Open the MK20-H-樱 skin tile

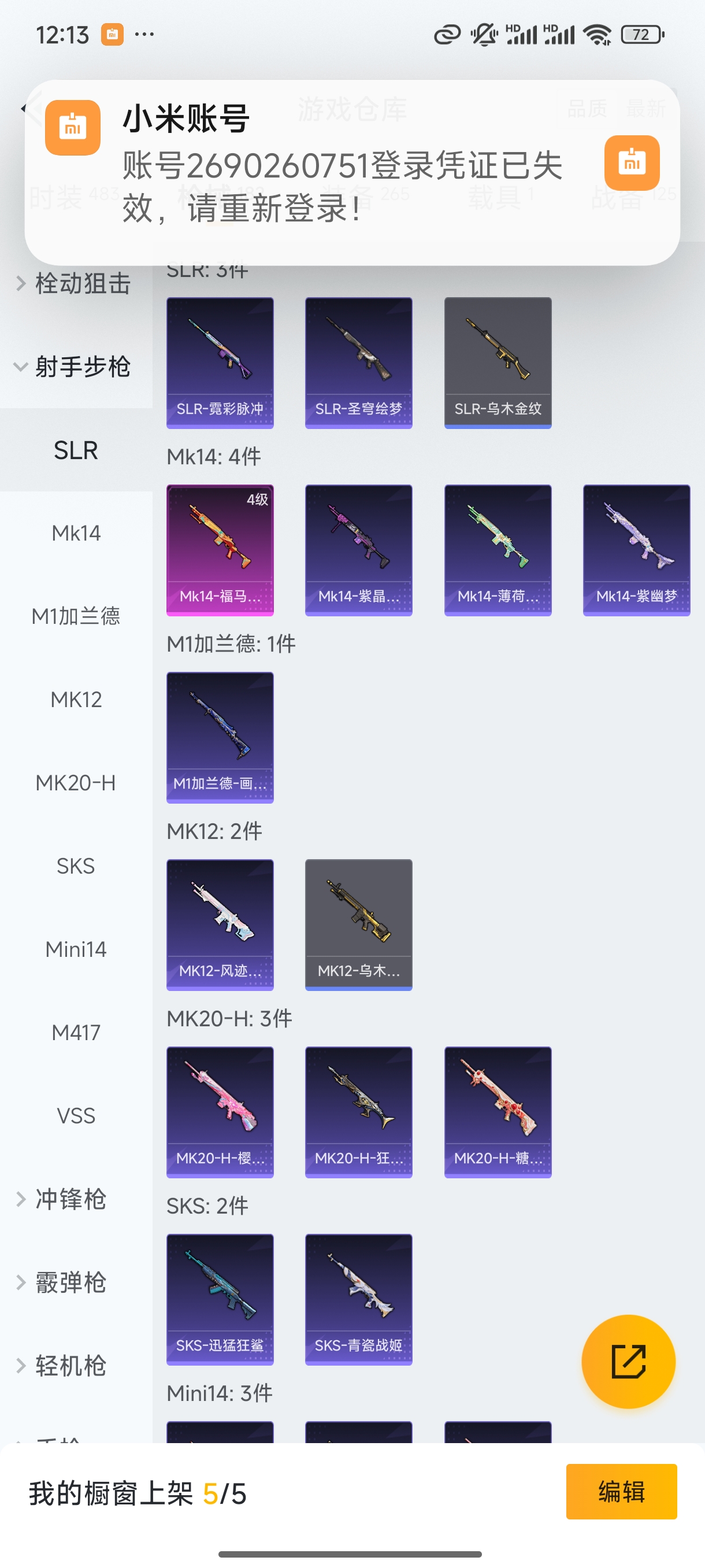pyautogui.click(x=220, y=1112)
